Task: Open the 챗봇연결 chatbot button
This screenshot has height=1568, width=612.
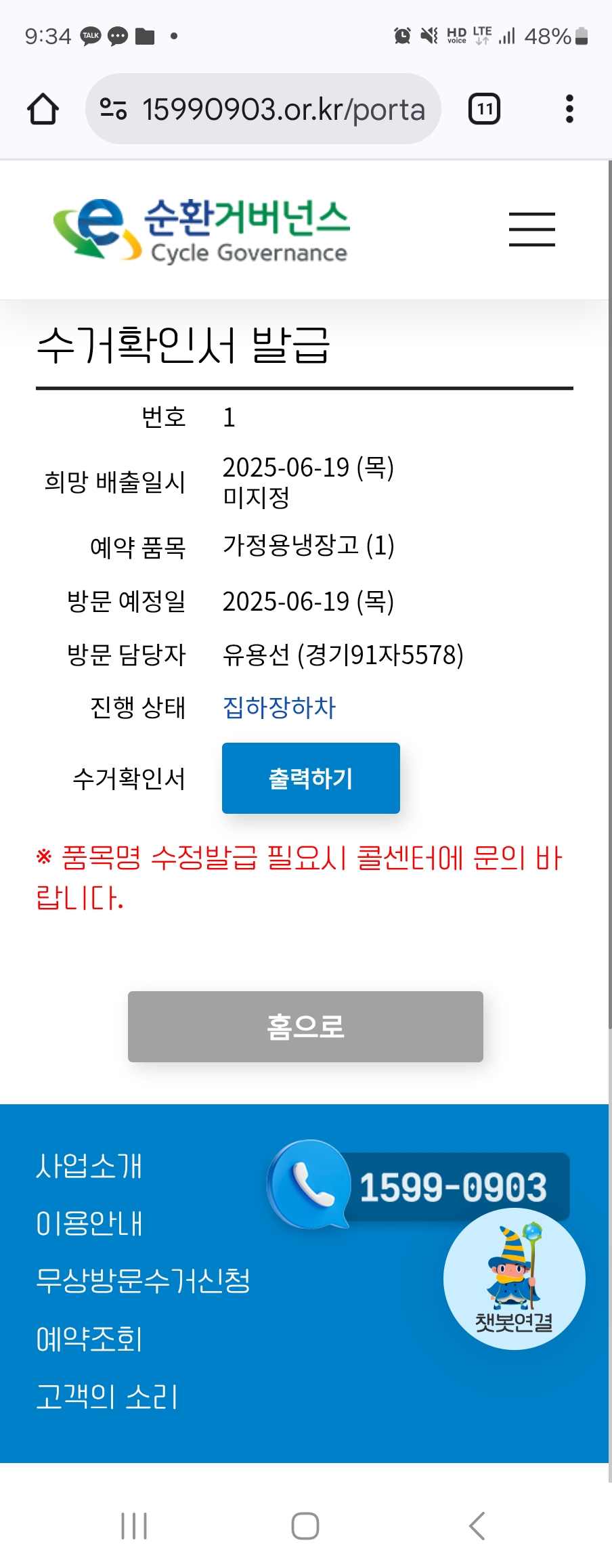Action: tap(515, 1279)
